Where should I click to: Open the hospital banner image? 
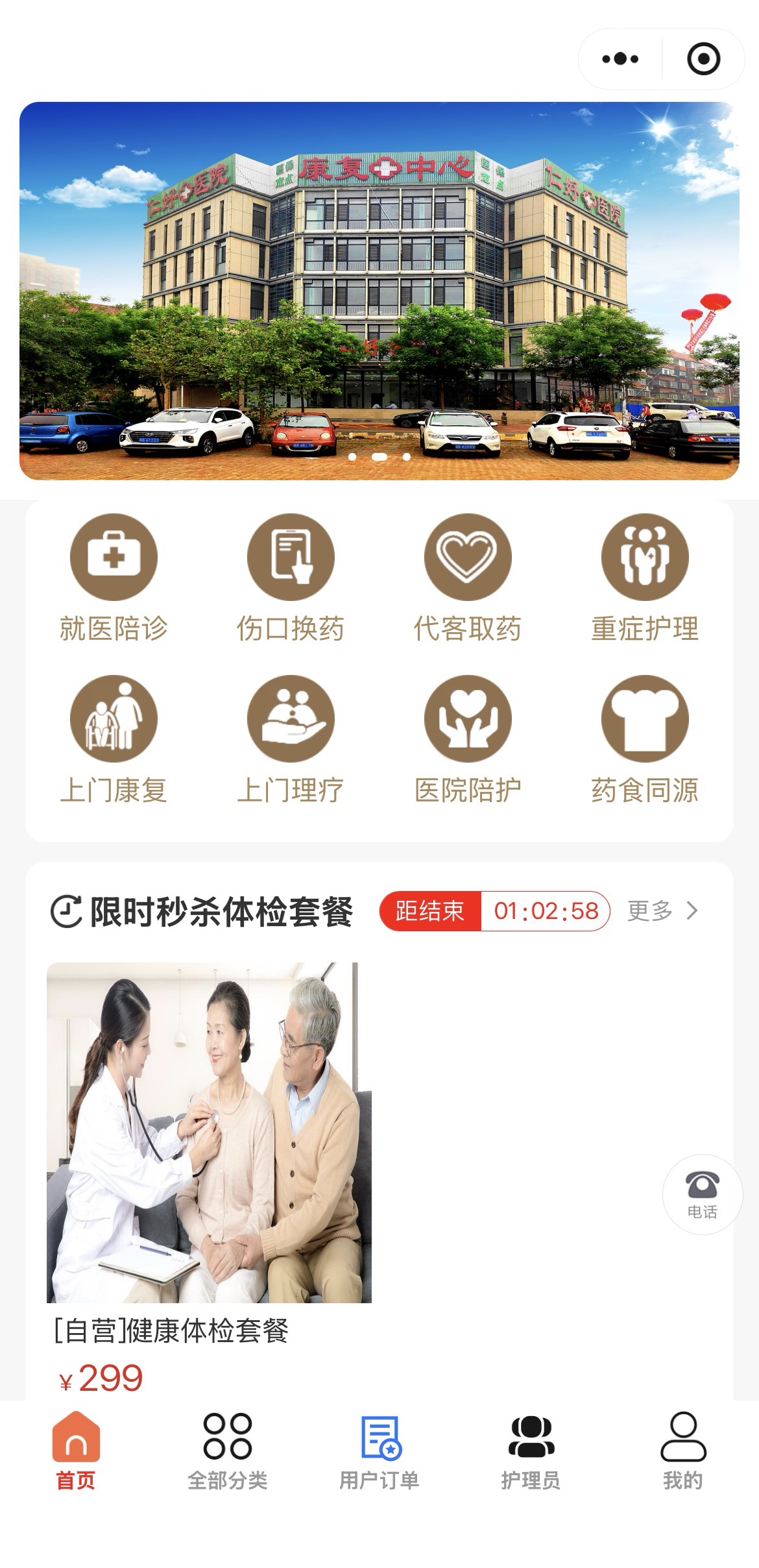(x=379, y=291)
